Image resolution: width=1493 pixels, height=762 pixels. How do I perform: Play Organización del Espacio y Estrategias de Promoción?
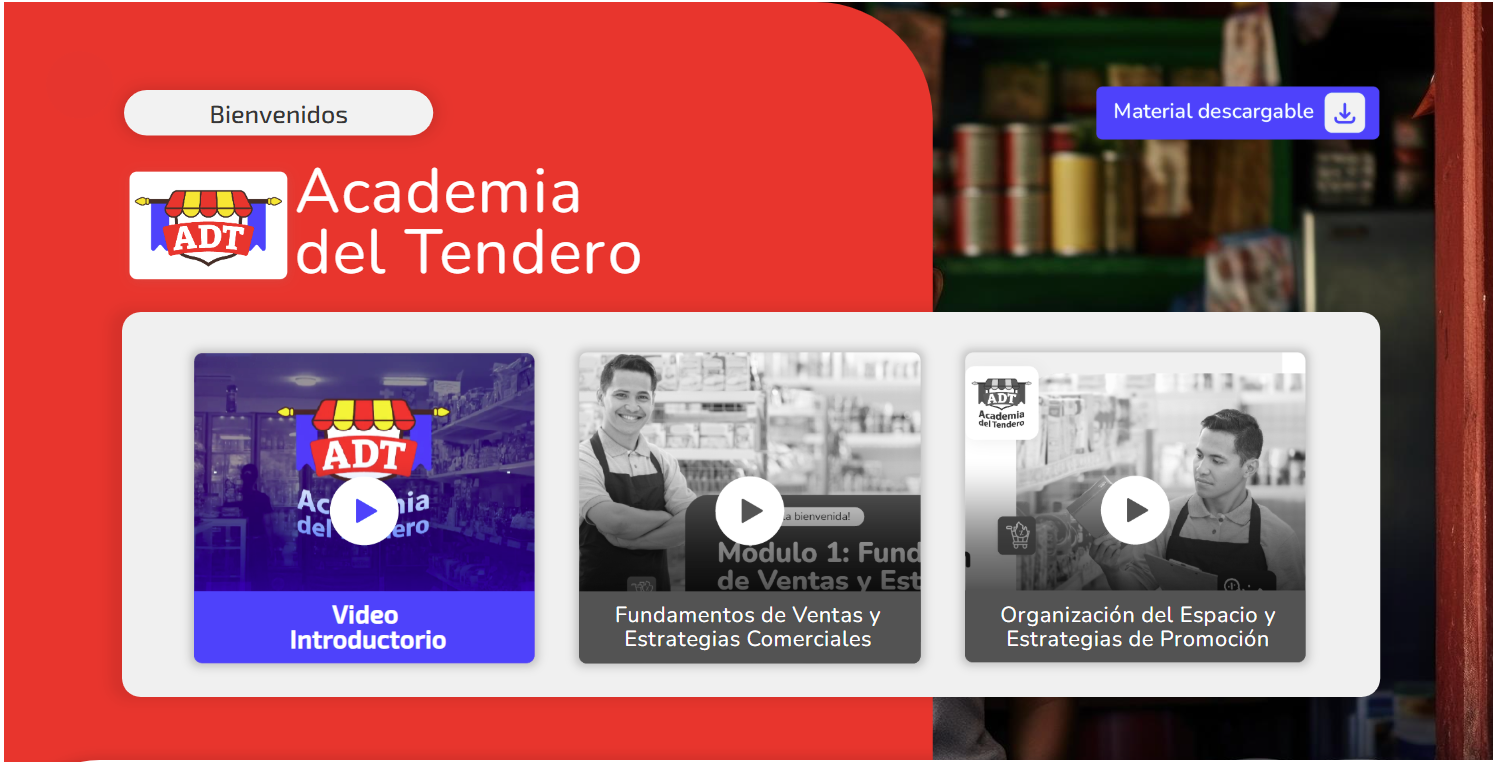click(1135, 511)
